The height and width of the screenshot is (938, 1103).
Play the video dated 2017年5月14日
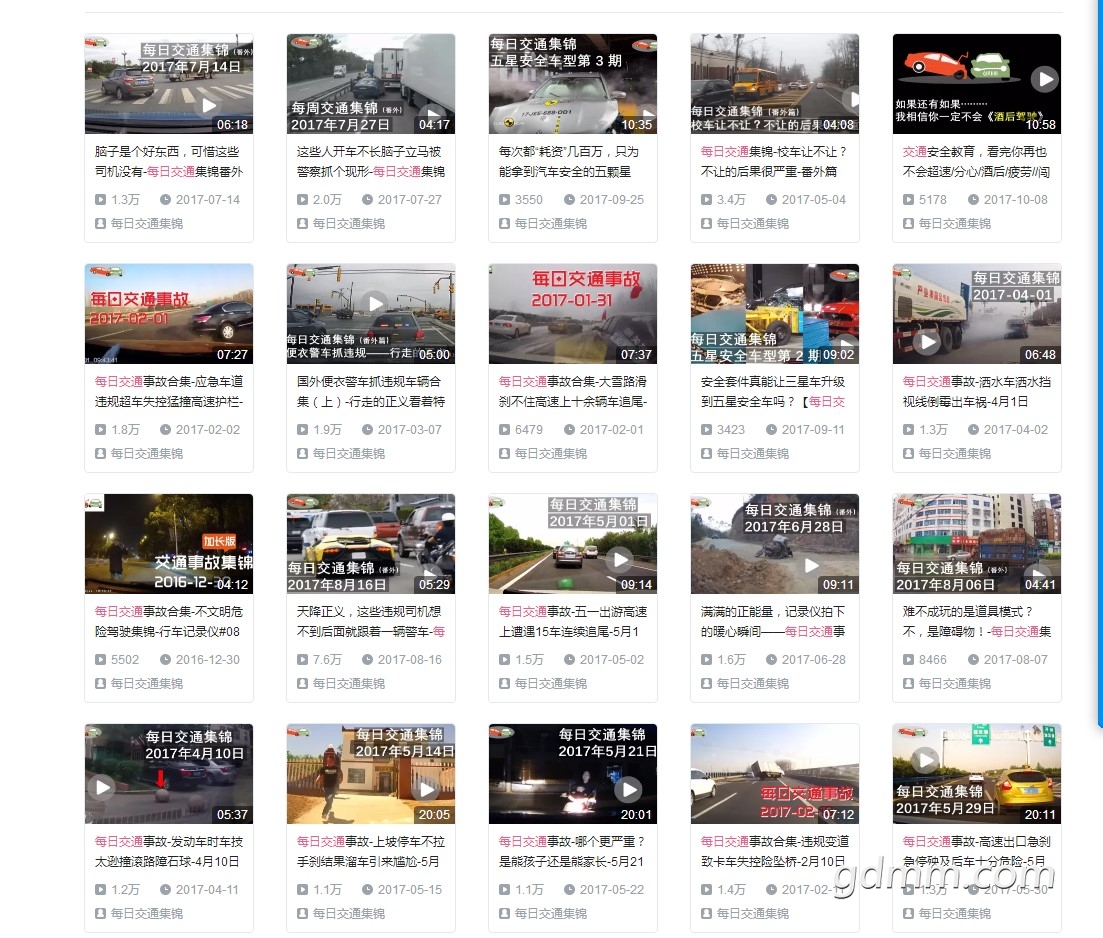pos(370,774)
